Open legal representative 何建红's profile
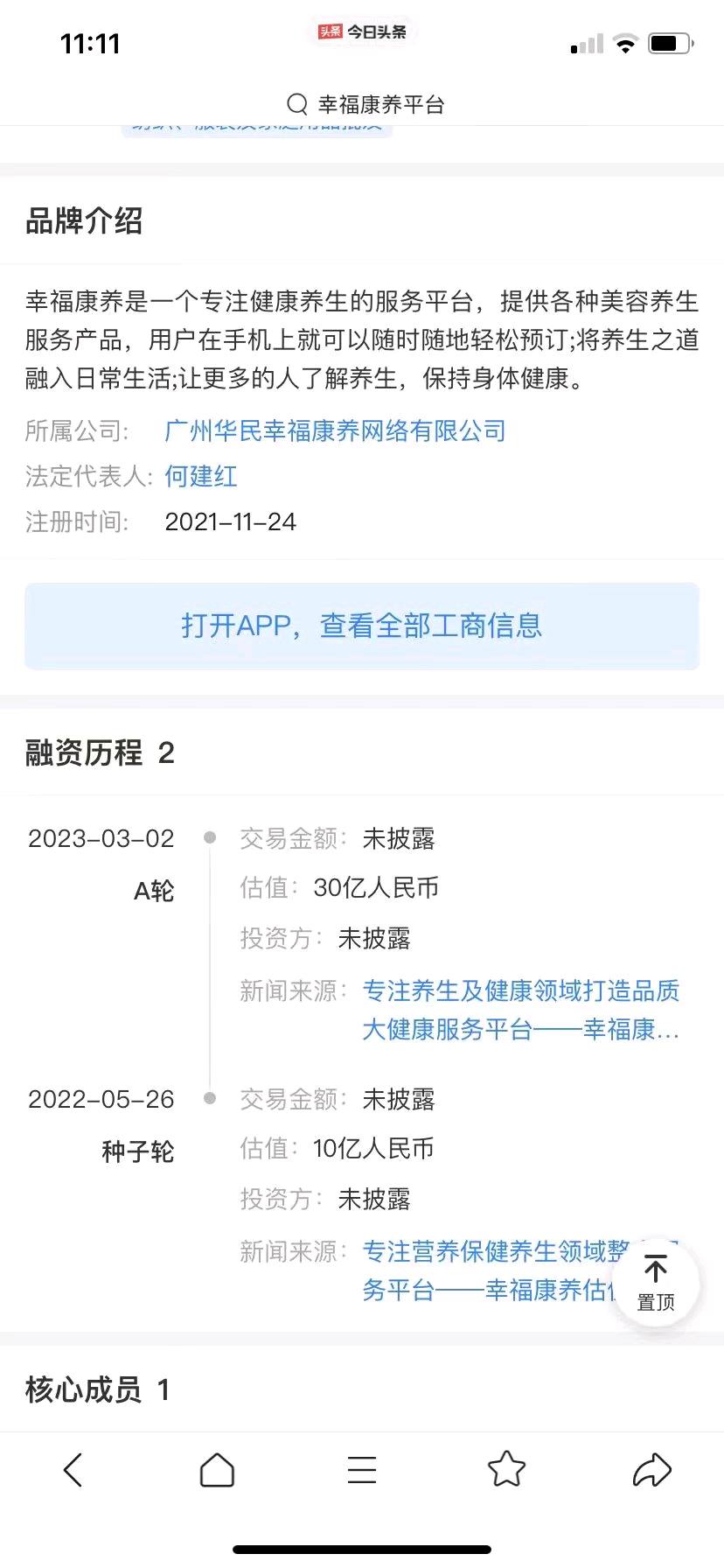The height and width of the screenshot is (1568, 724). (x=201, y=476)
